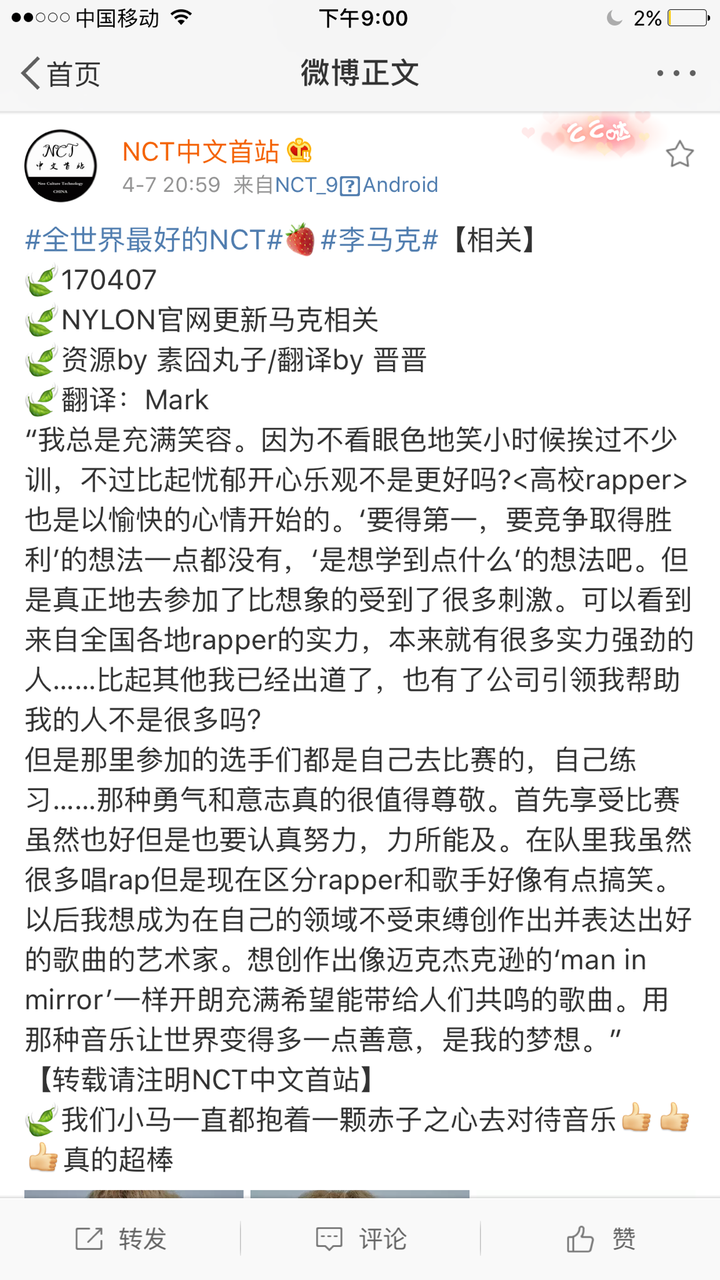Comment via the 评论 button

point(360,1240)
